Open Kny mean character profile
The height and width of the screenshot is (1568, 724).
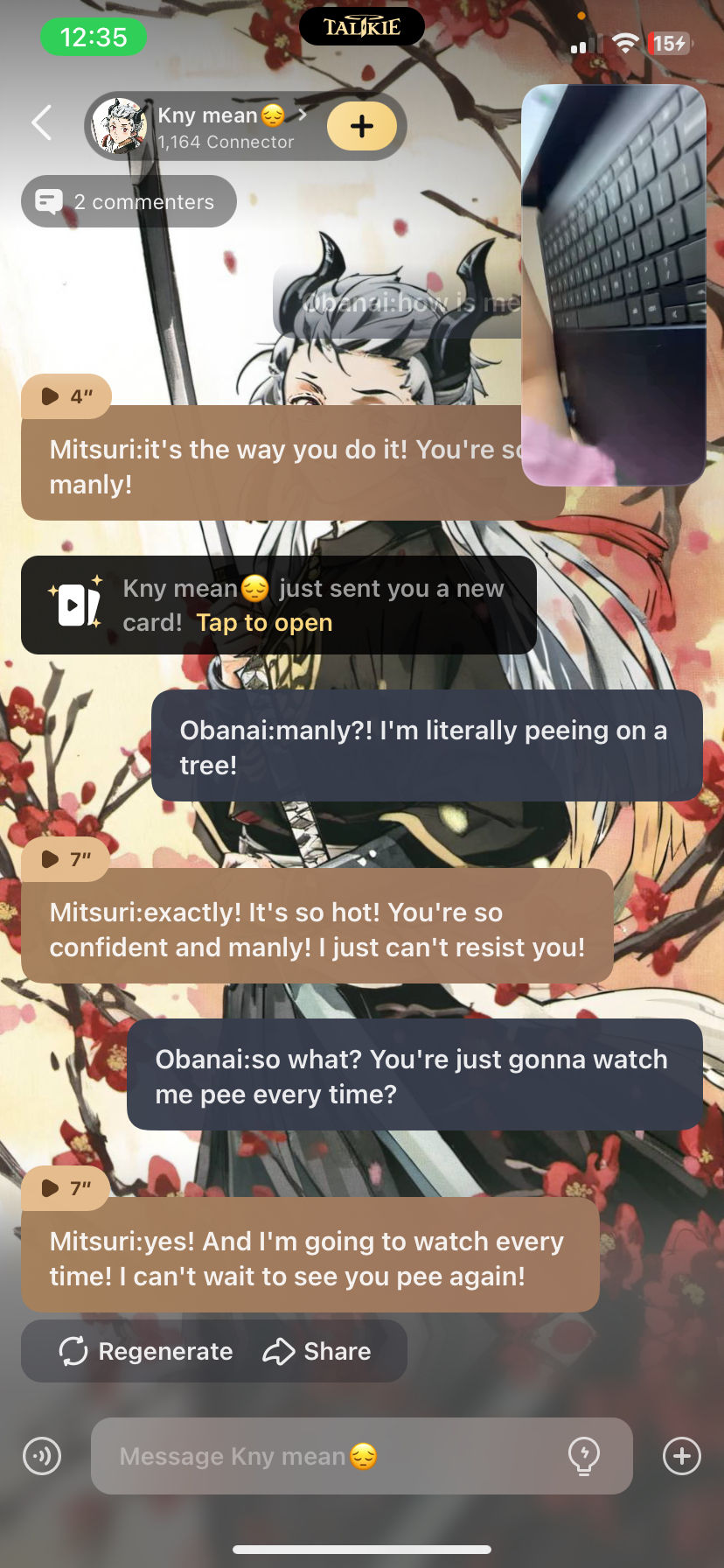pyautogui.click(x=208, y=126)
